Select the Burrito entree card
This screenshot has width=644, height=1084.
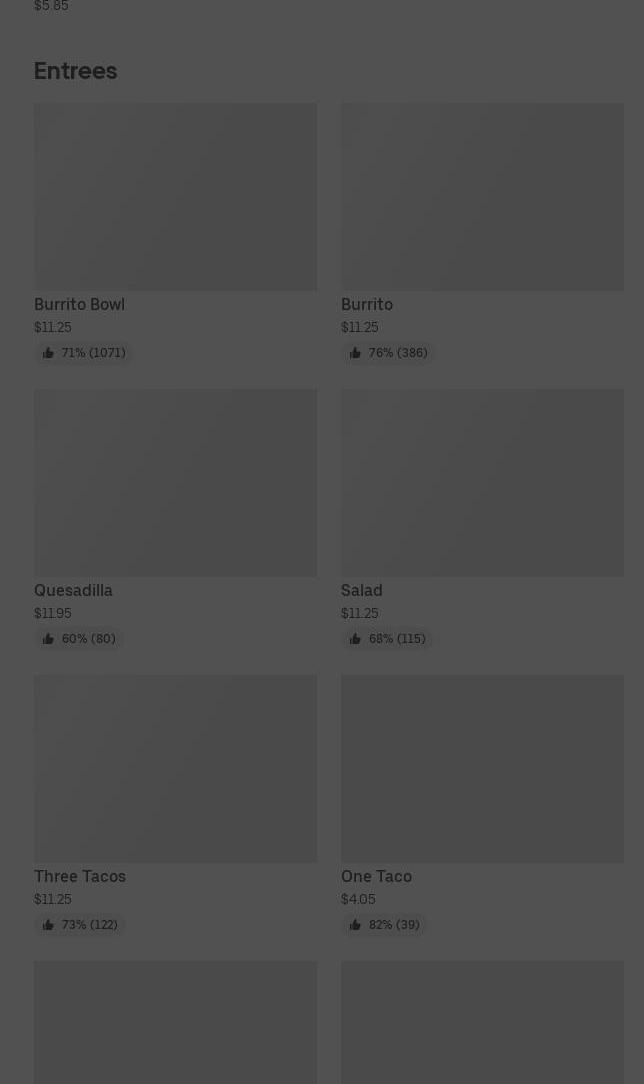pos(482,232)
